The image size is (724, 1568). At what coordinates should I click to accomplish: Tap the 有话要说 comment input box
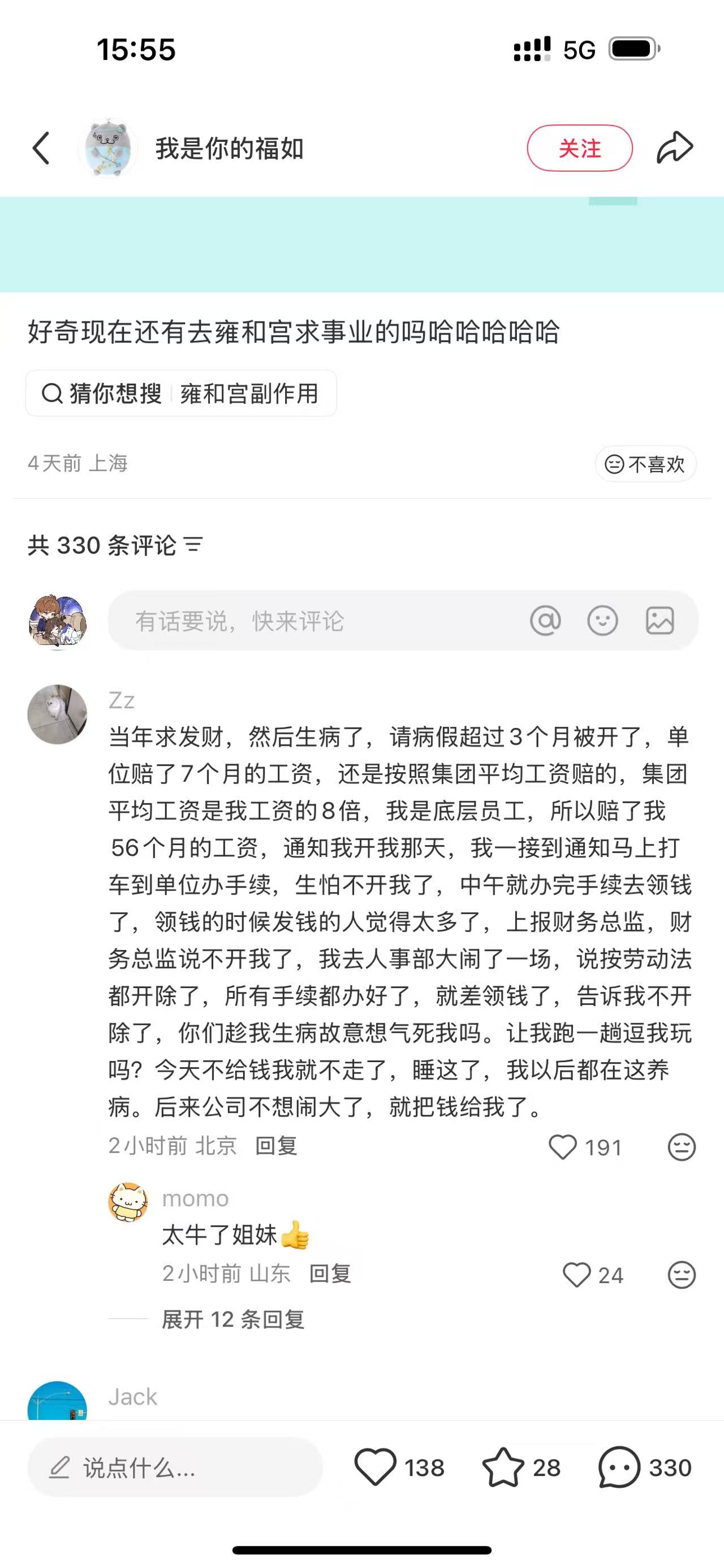(317, 621)
